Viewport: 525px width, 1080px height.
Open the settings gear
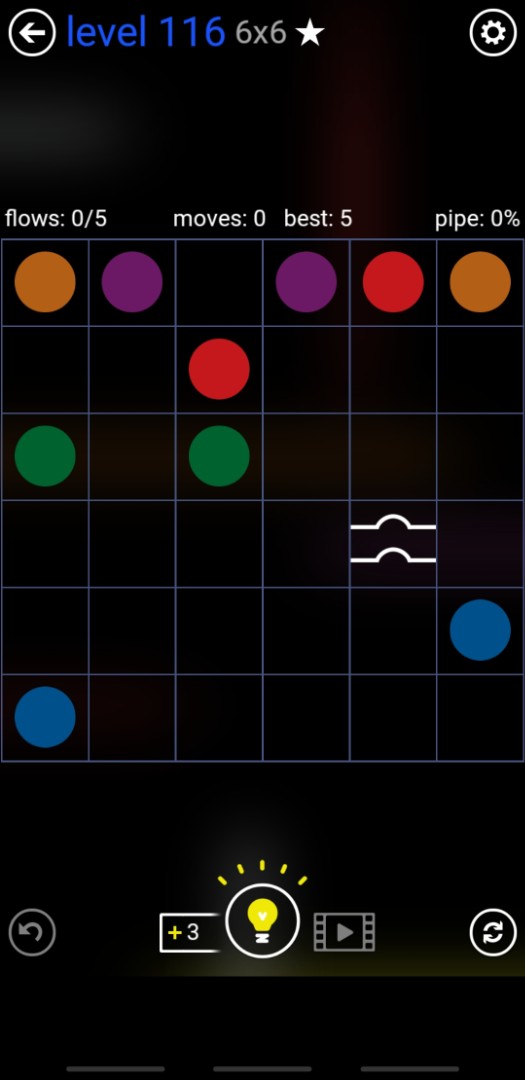click(493, 32)
